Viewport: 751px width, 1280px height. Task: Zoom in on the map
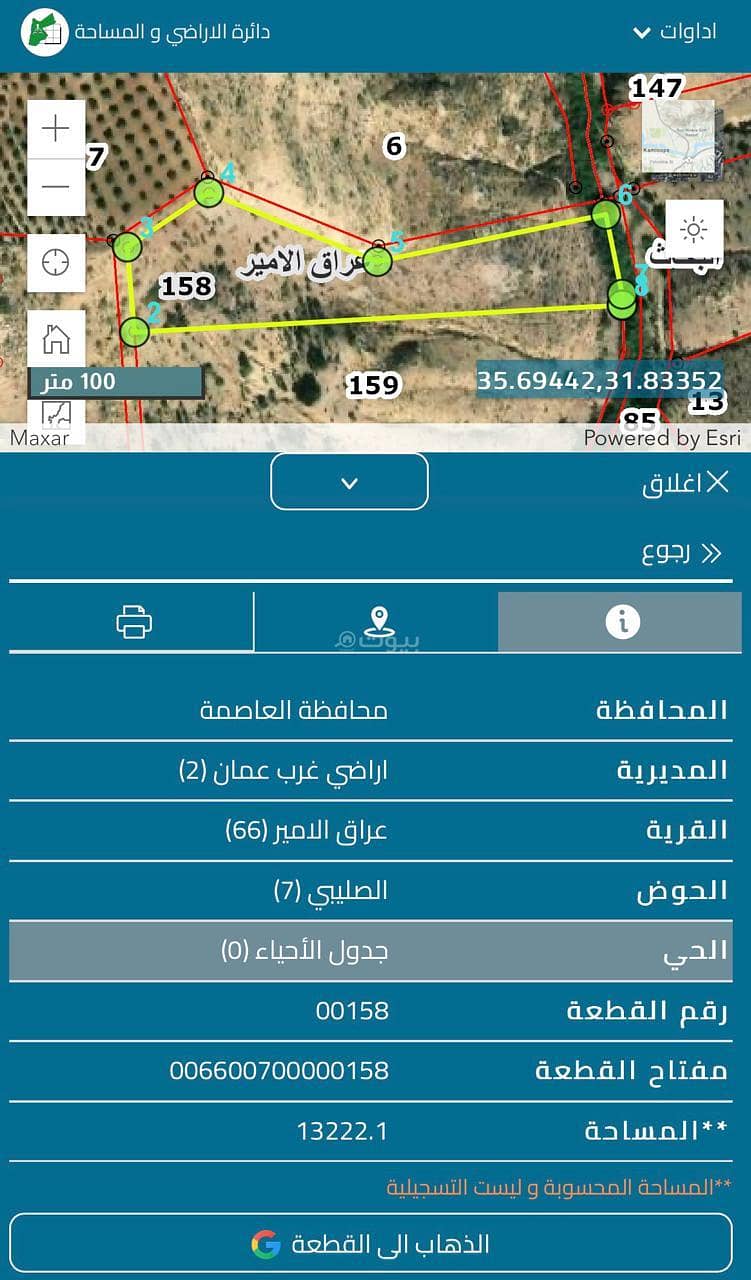(56, 129)
